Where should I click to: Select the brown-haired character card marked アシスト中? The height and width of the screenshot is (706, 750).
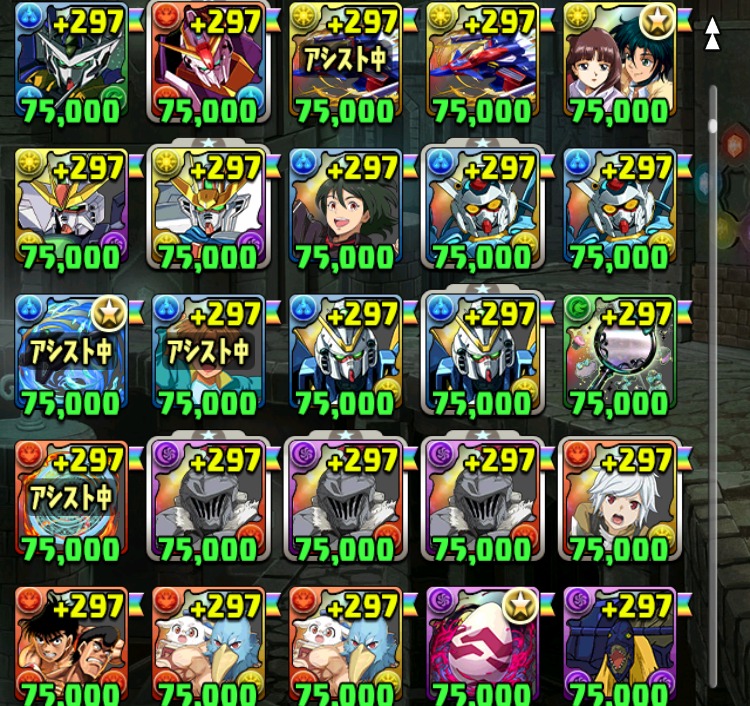(208, 354)
